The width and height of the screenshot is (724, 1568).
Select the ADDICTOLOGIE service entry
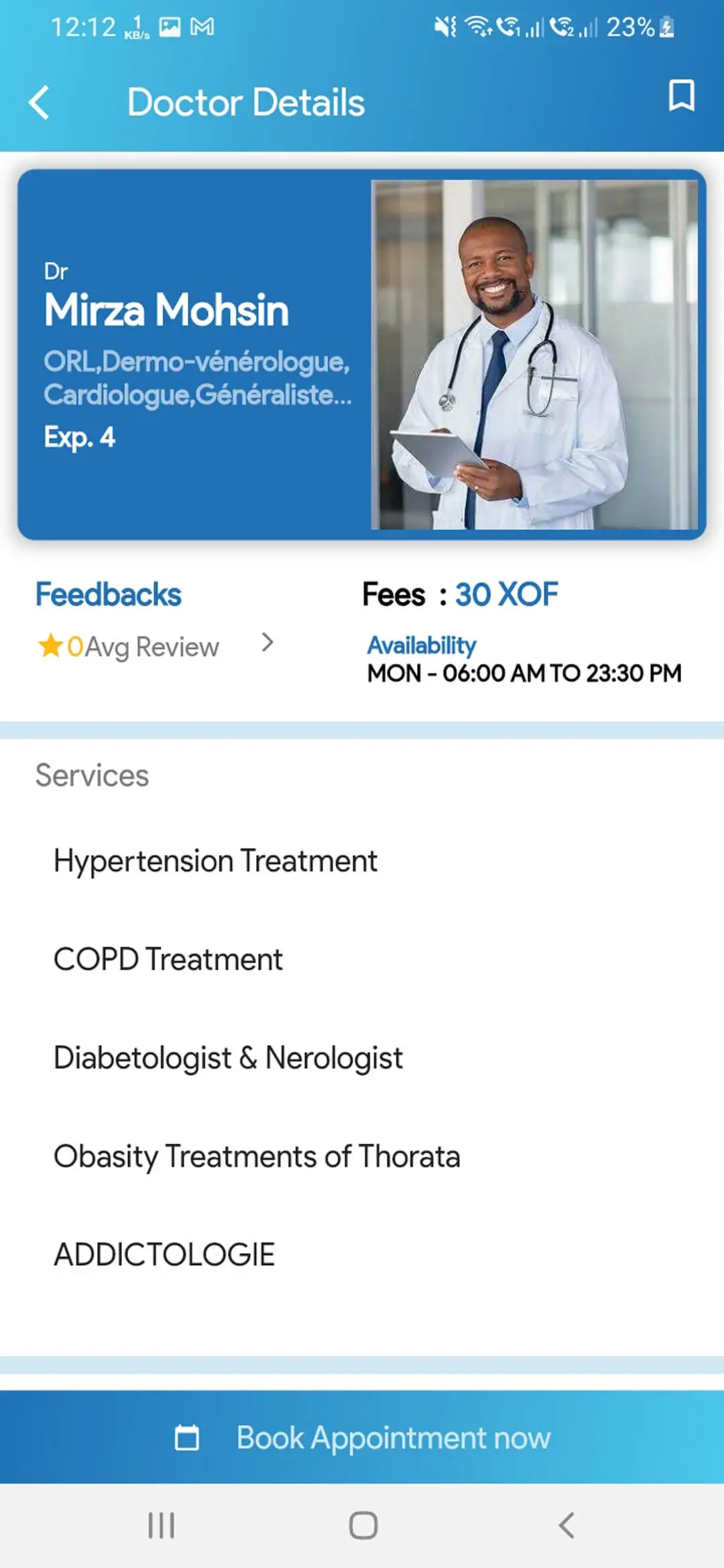point(165,1253)
